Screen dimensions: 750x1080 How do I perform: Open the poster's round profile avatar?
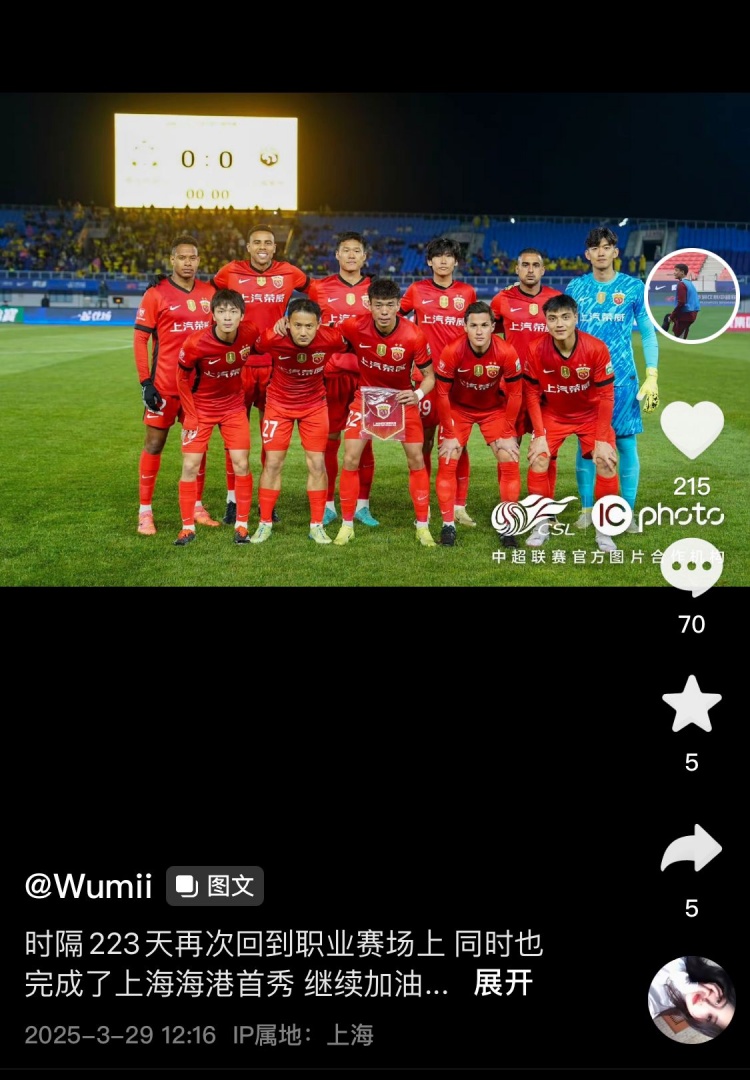[692, 296]
